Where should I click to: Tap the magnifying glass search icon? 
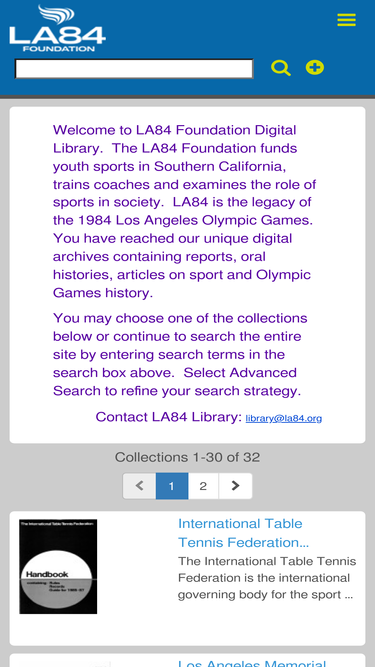281,68
